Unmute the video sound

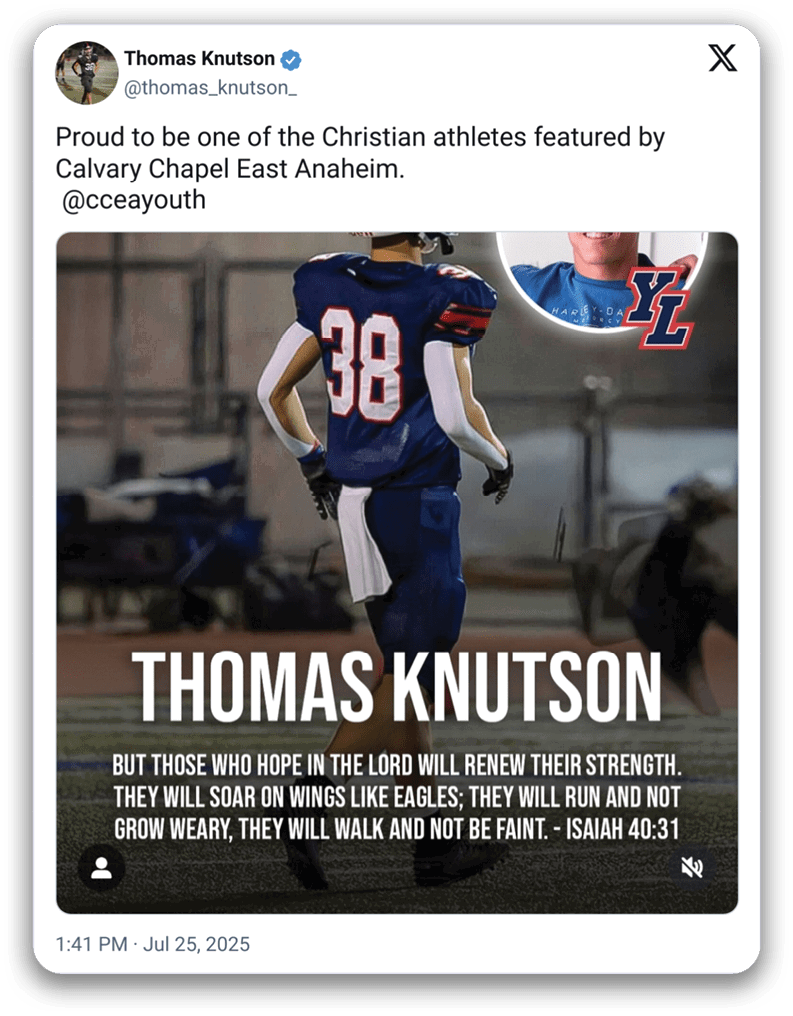point(692,867)
